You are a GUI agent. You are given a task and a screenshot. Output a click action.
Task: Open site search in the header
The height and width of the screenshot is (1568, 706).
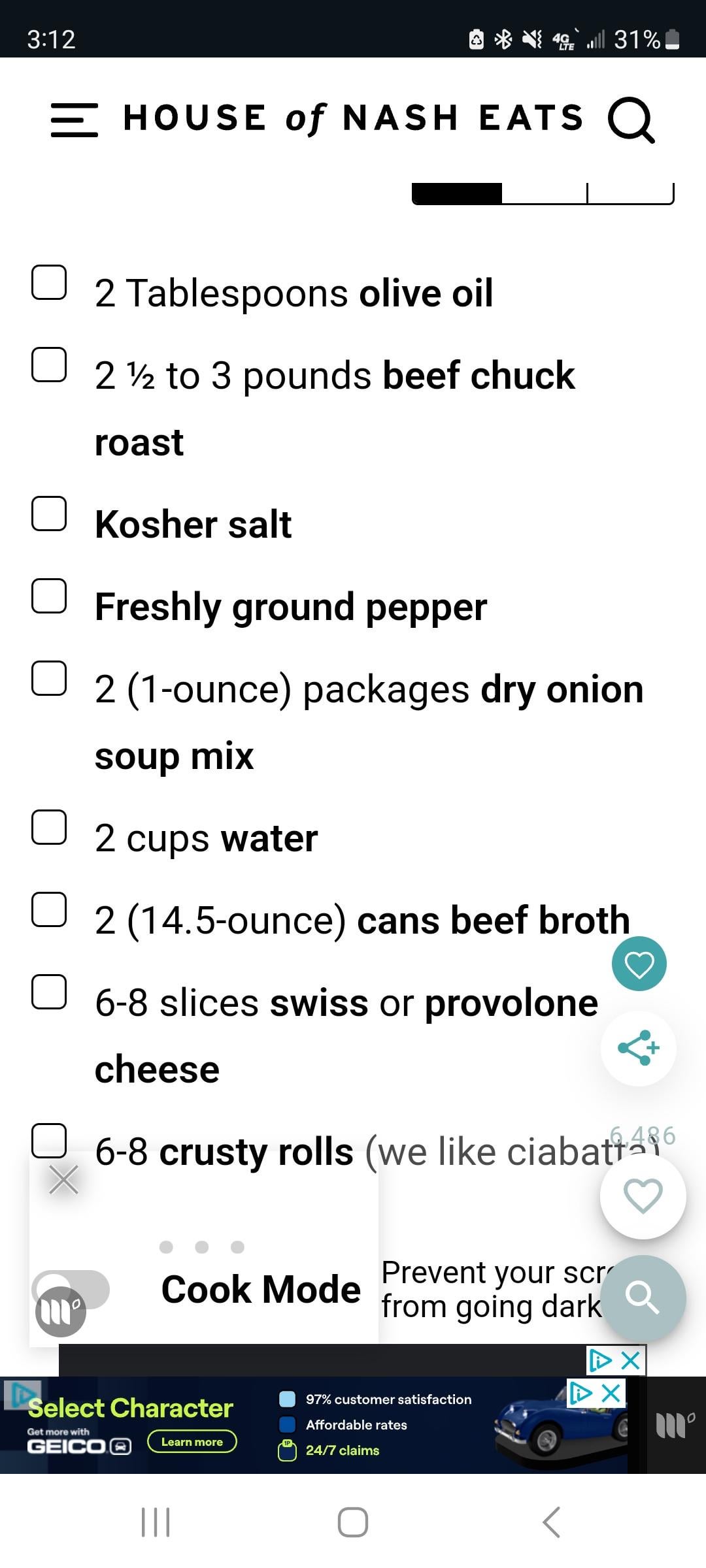tap(631, 120)
